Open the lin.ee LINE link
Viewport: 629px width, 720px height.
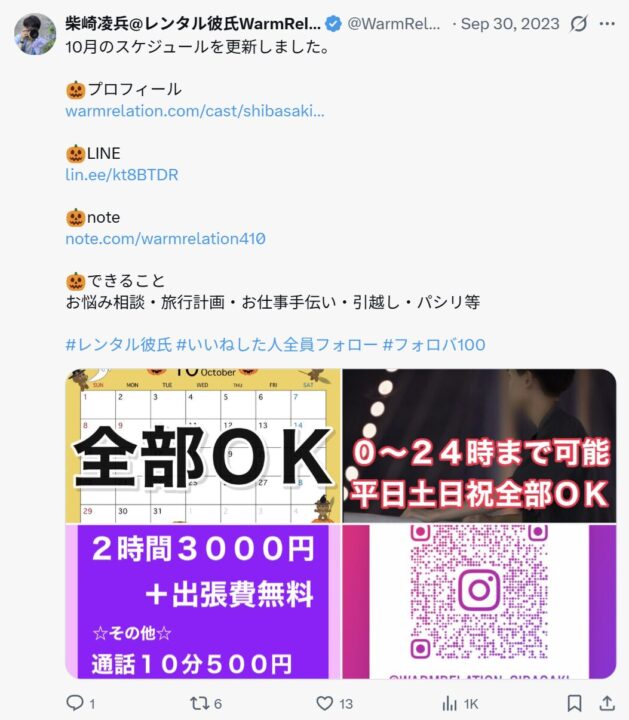point(121,174)
